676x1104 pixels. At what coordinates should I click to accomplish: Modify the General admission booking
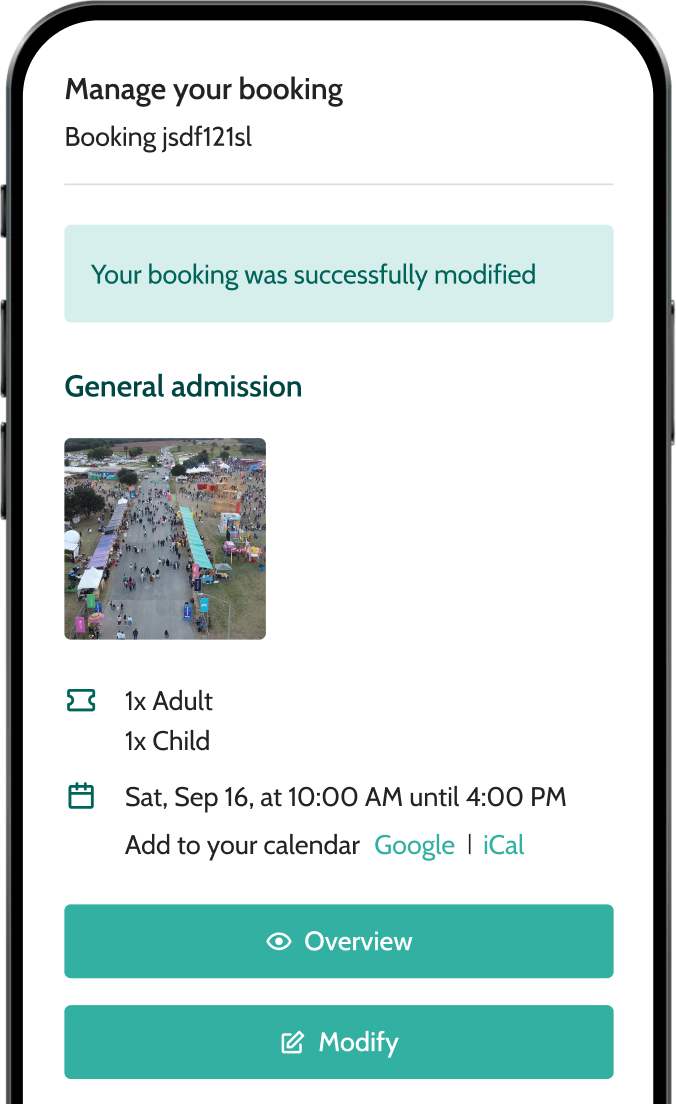(338, 1042)
